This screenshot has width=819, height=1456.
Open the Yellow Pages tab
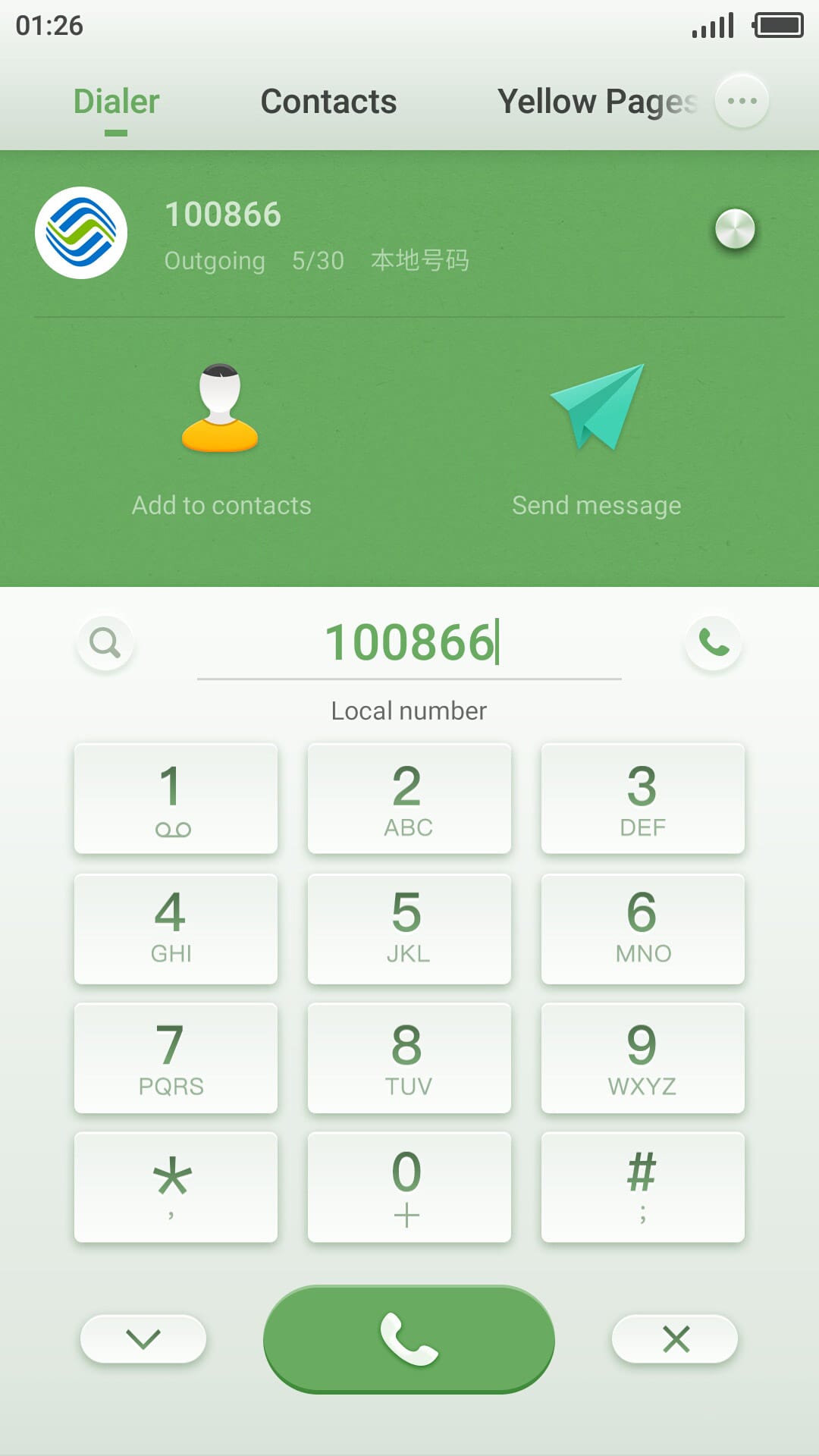click(x=597, y=102)
